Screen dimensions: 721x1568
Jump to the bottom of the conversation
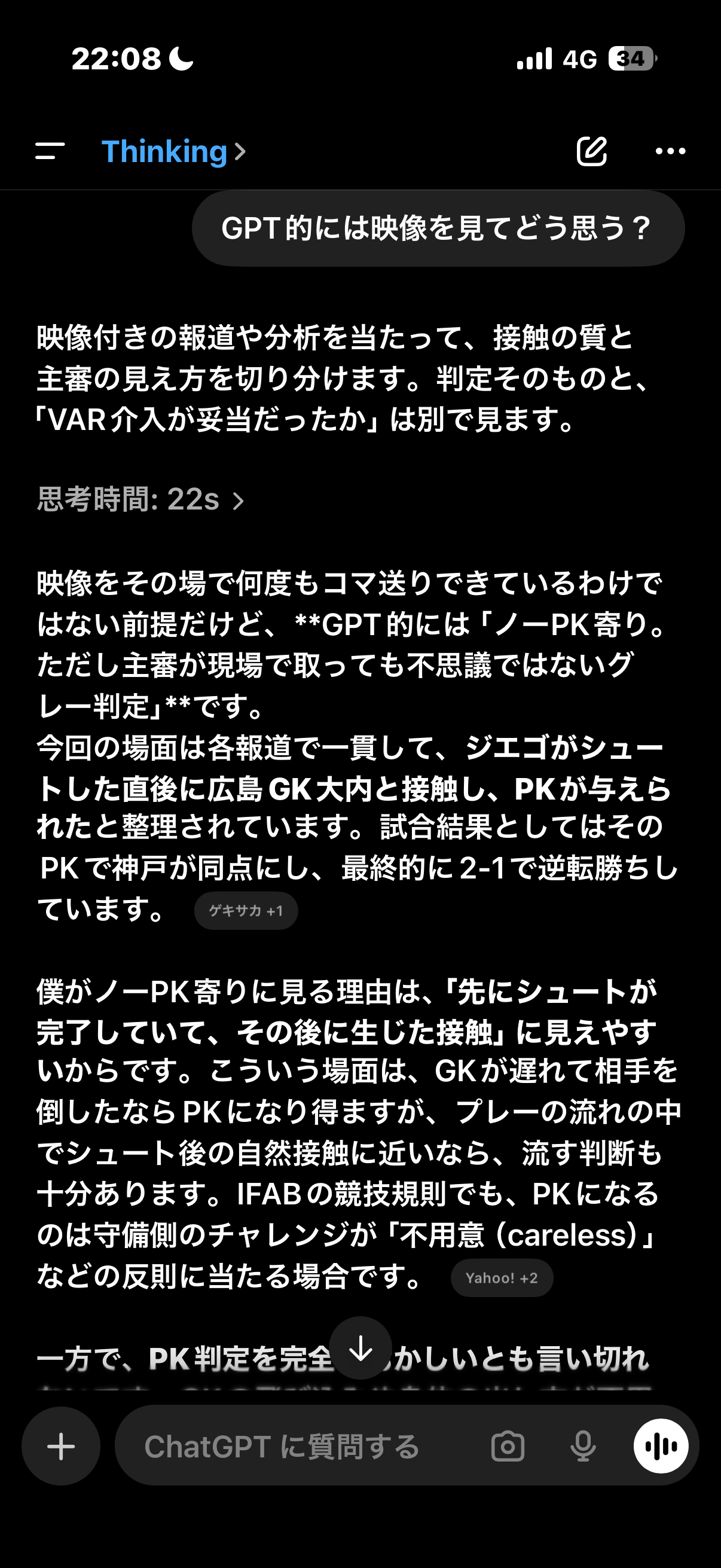[x=360, y=1349]
